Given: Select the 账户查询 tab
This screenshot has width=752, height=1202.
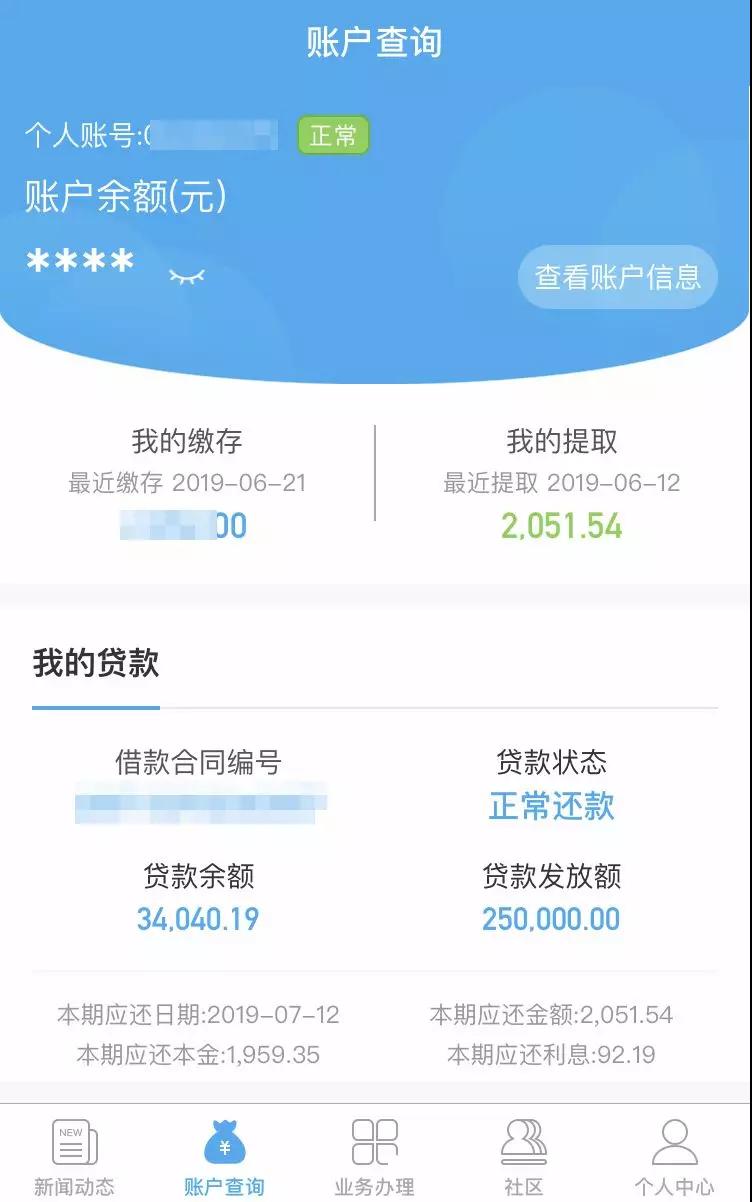Looking at the screenshot, I should 224,1157.
